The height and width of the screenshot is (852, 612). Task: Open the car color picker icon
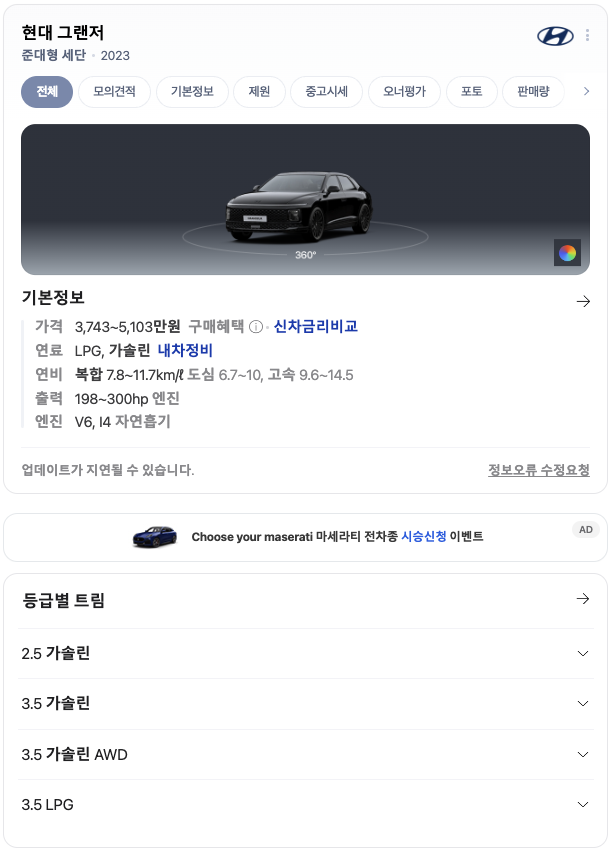[567, 253]
